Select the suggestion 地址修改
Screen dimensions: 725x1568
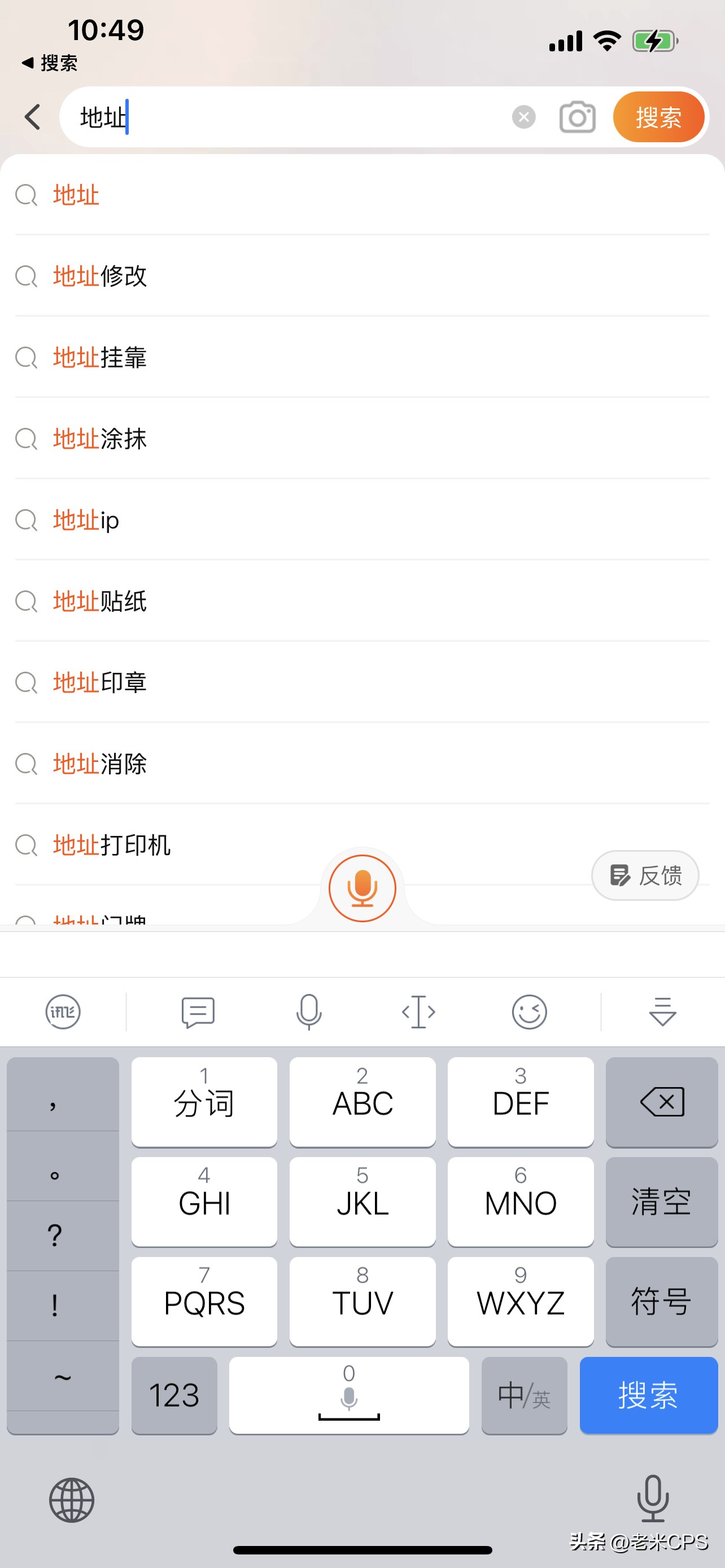click(99, 276)
